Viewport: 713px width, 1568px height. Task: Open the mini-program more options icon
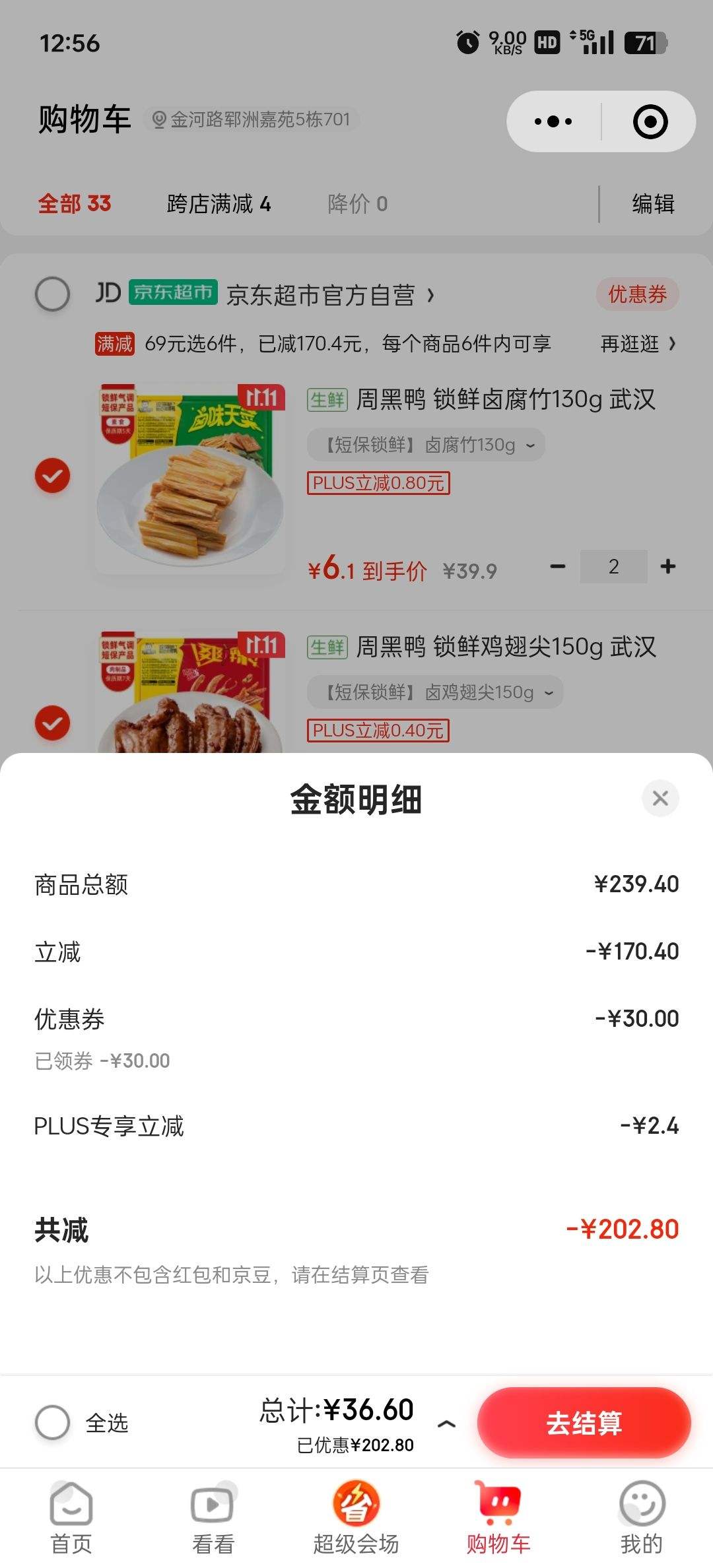point(552,120)
